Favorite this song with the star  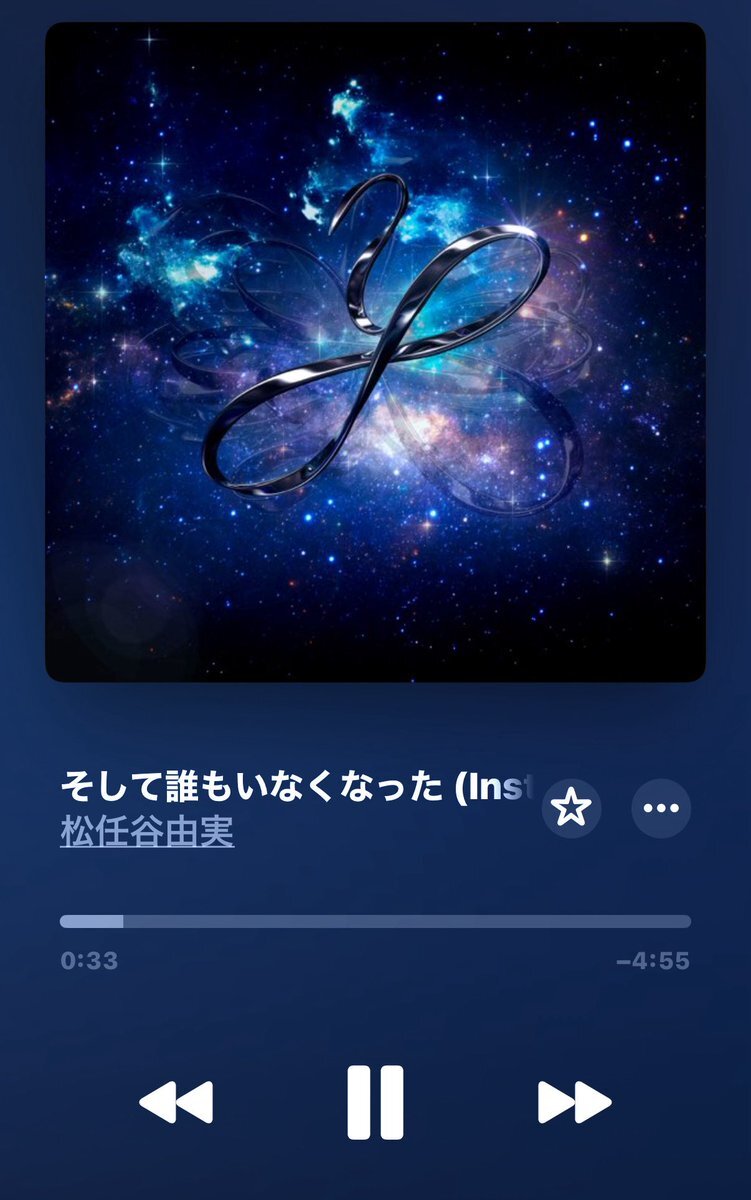tap(571, 808)
